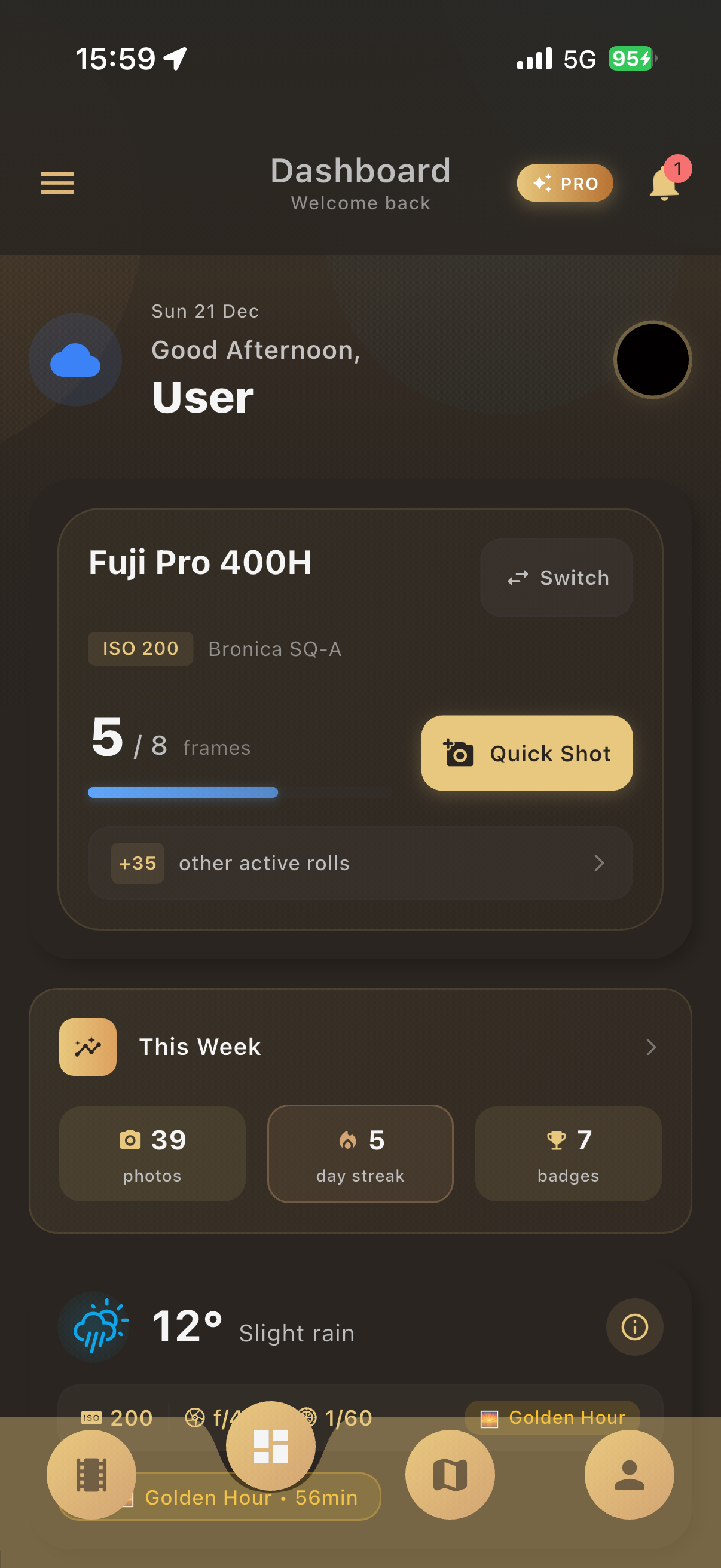View the 35 other active rolls
Image resolution: width=721 pixels, height=1568 pixels.
coord(360,862)
